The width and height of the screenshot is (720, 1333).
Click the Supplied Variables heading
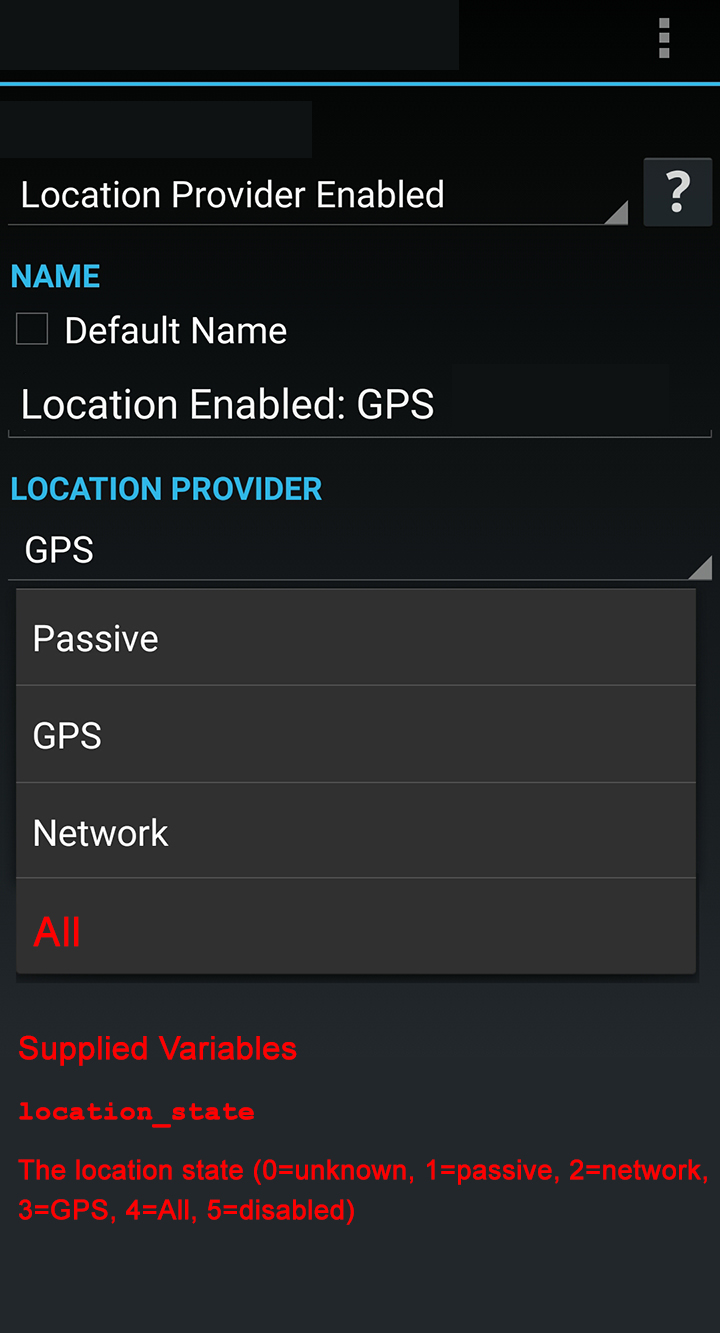pos(157,1048)
